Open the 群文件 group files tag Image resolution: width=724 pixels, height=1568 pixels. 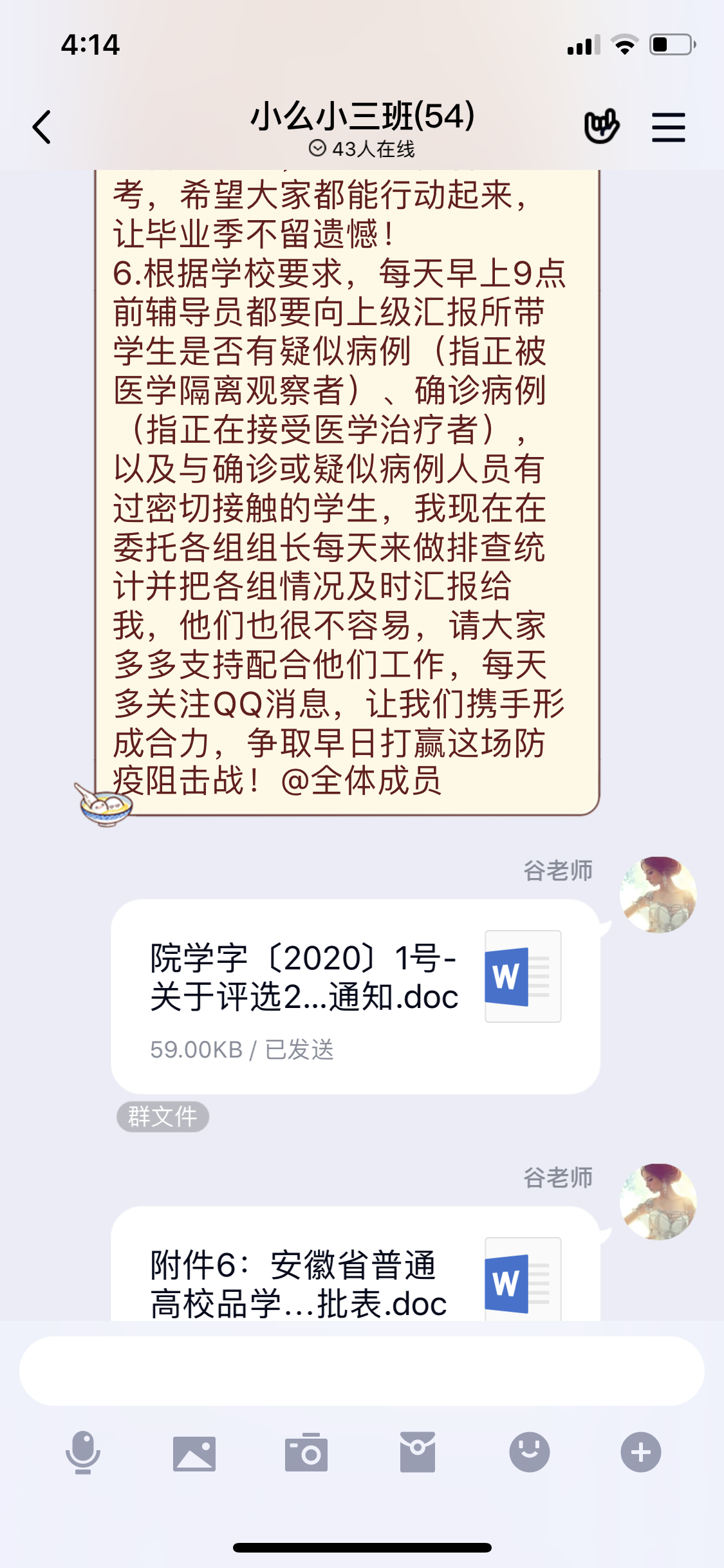click(x=162, y=1116)
